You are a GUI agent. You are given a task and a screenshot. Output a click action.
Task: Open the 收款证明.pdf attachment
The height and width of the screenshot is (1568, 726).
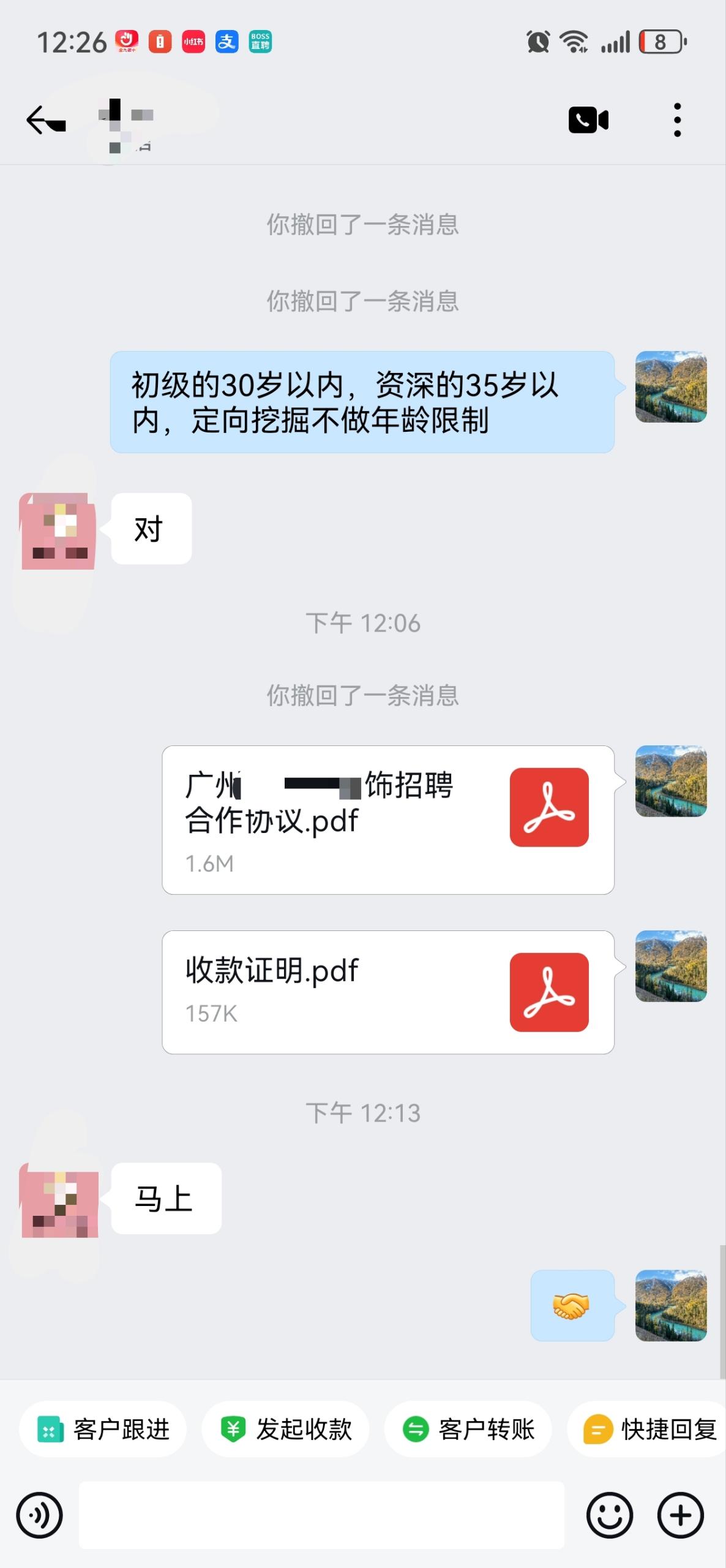click(x=387, y=992)
